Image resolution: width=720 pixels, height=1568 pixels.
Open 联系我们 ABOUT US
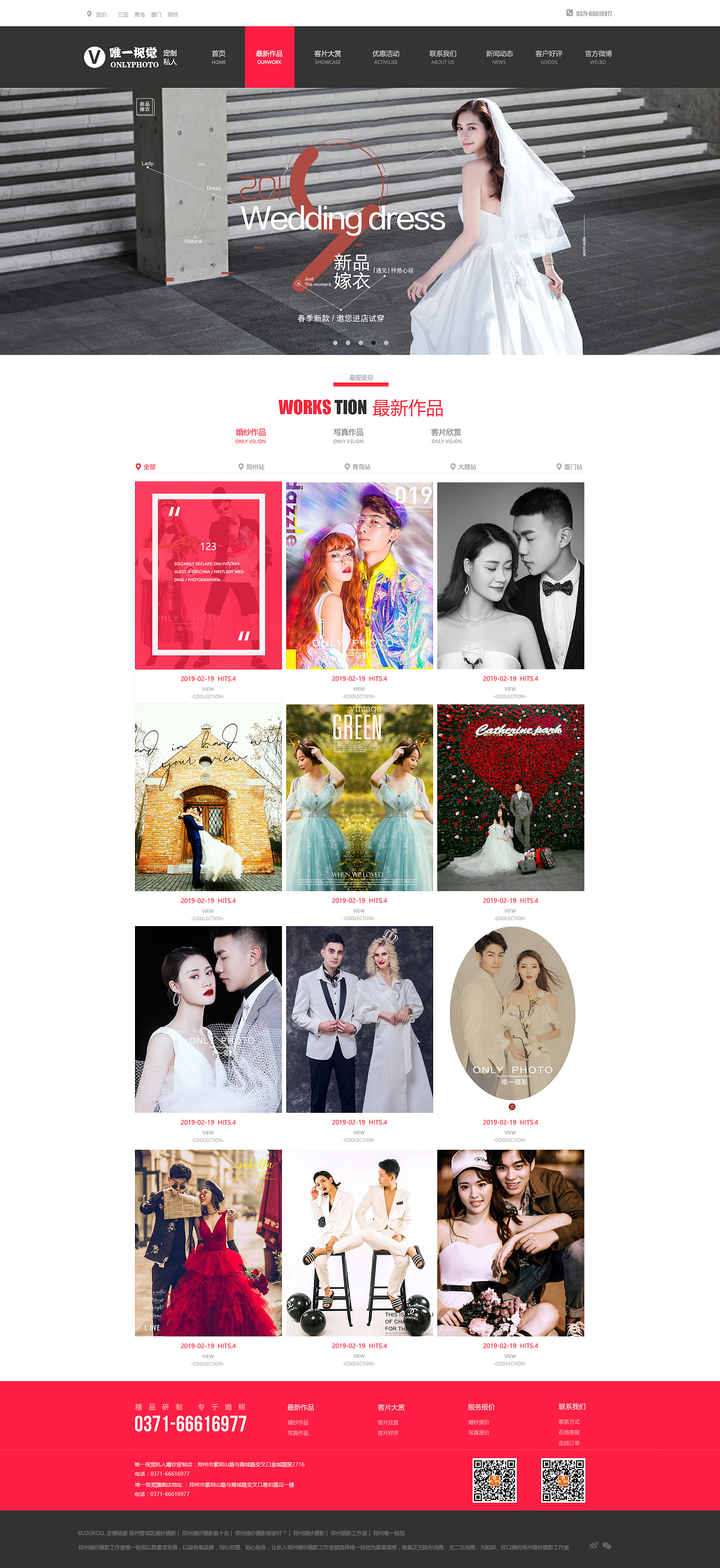point(443,57)
